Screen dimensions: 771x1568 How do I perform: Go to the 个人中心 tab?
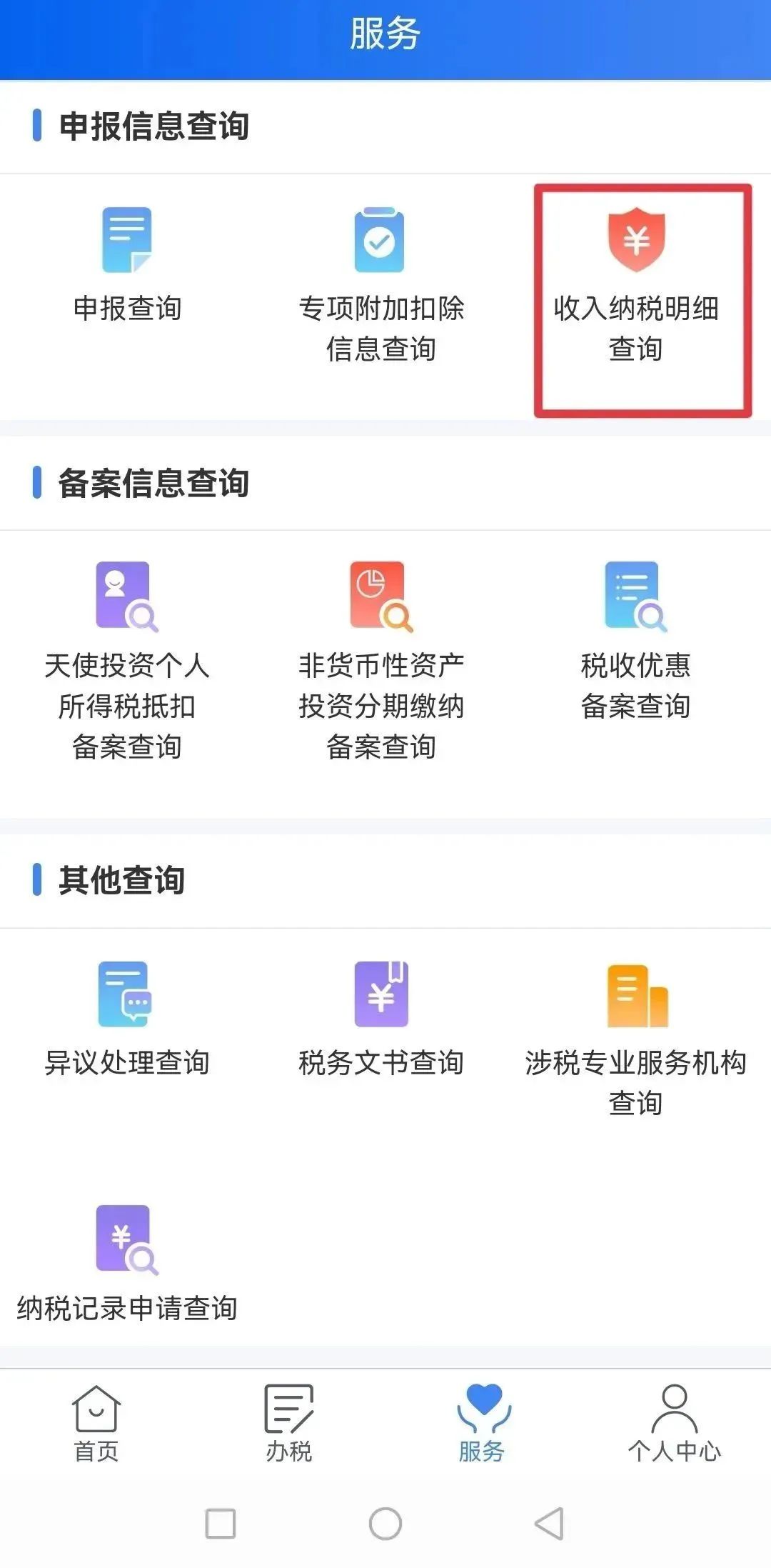675,1422
